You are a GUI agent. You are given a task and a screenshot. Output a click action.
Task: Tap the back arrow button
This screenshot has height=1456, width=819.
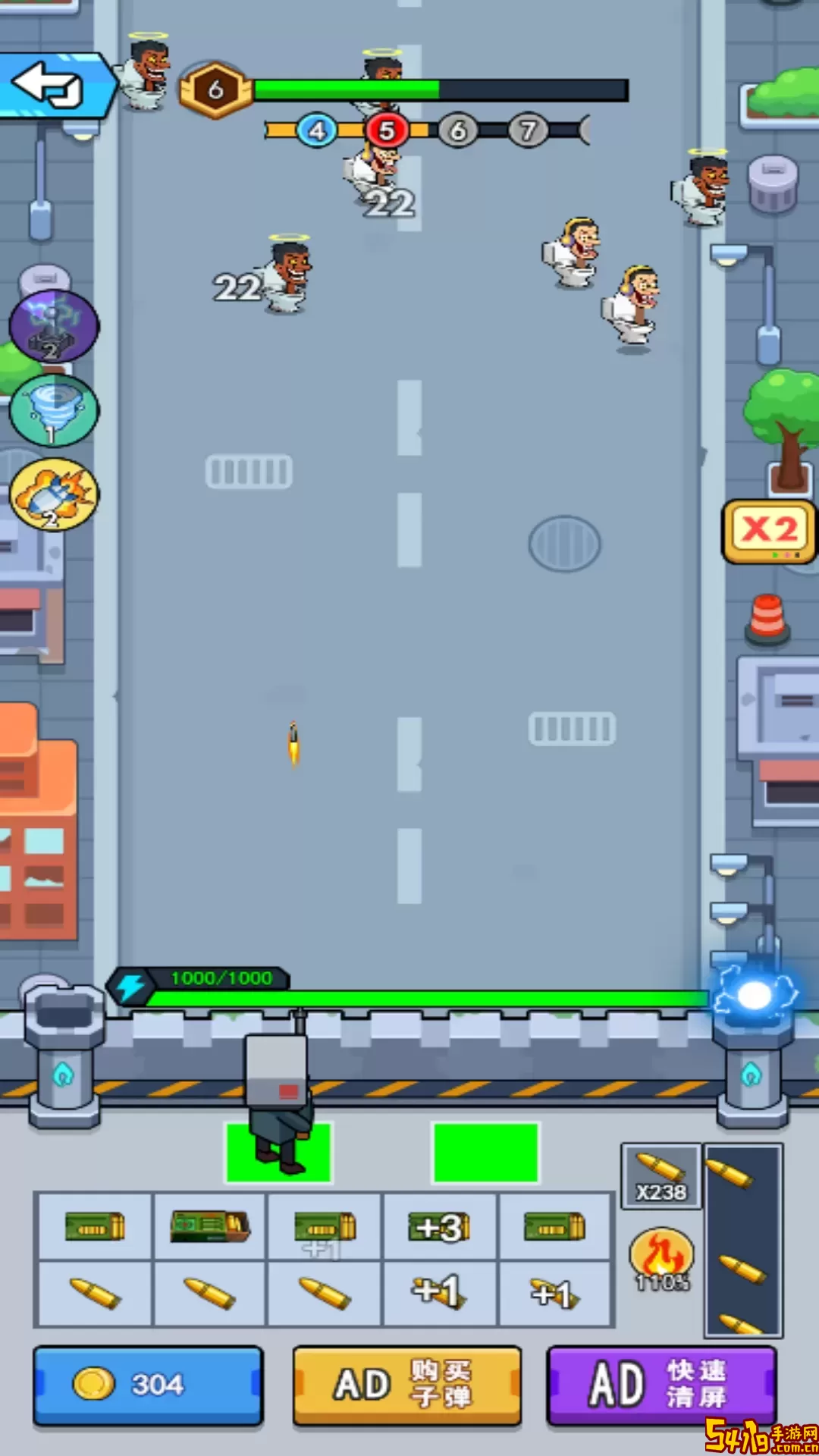(53, 85)
